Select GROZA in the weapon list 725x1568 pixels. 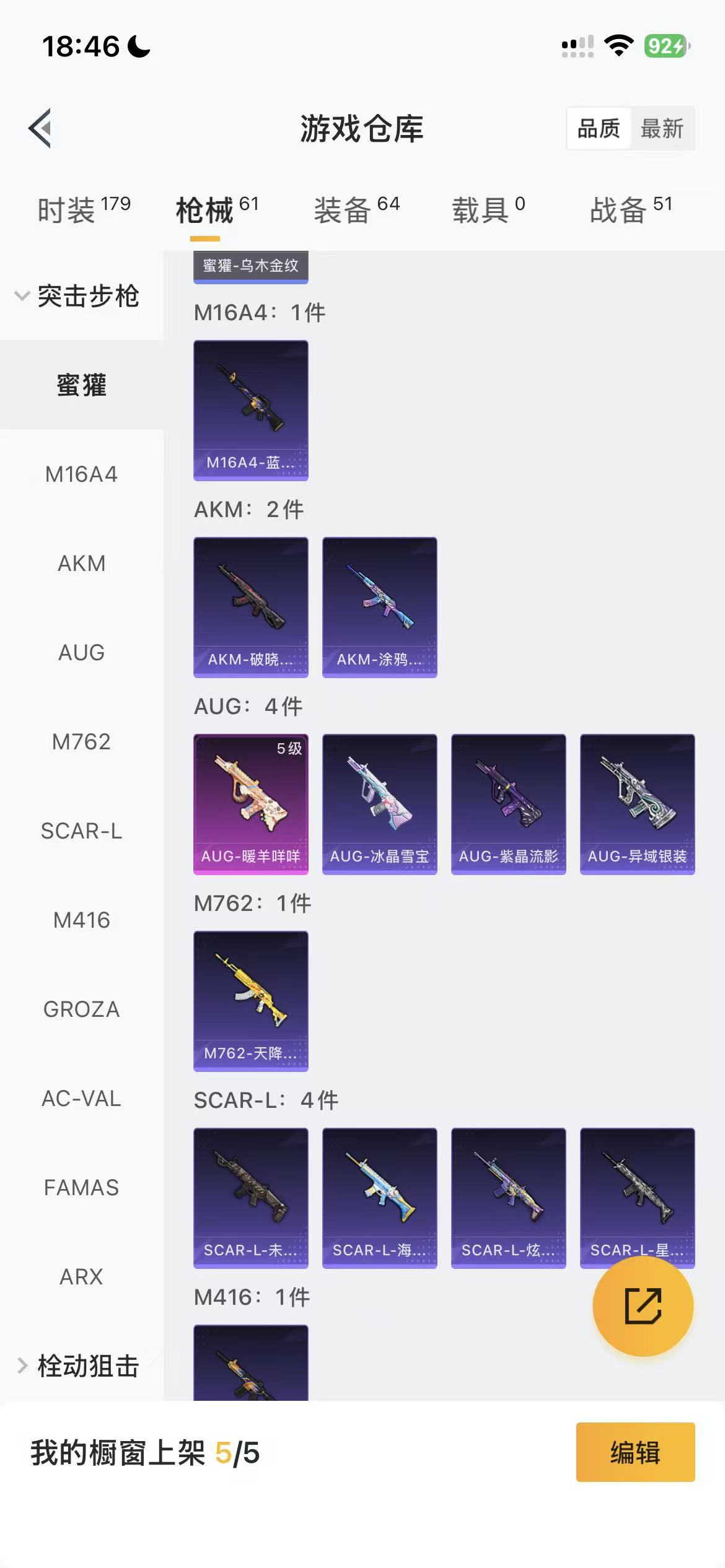click(81, 1009)
